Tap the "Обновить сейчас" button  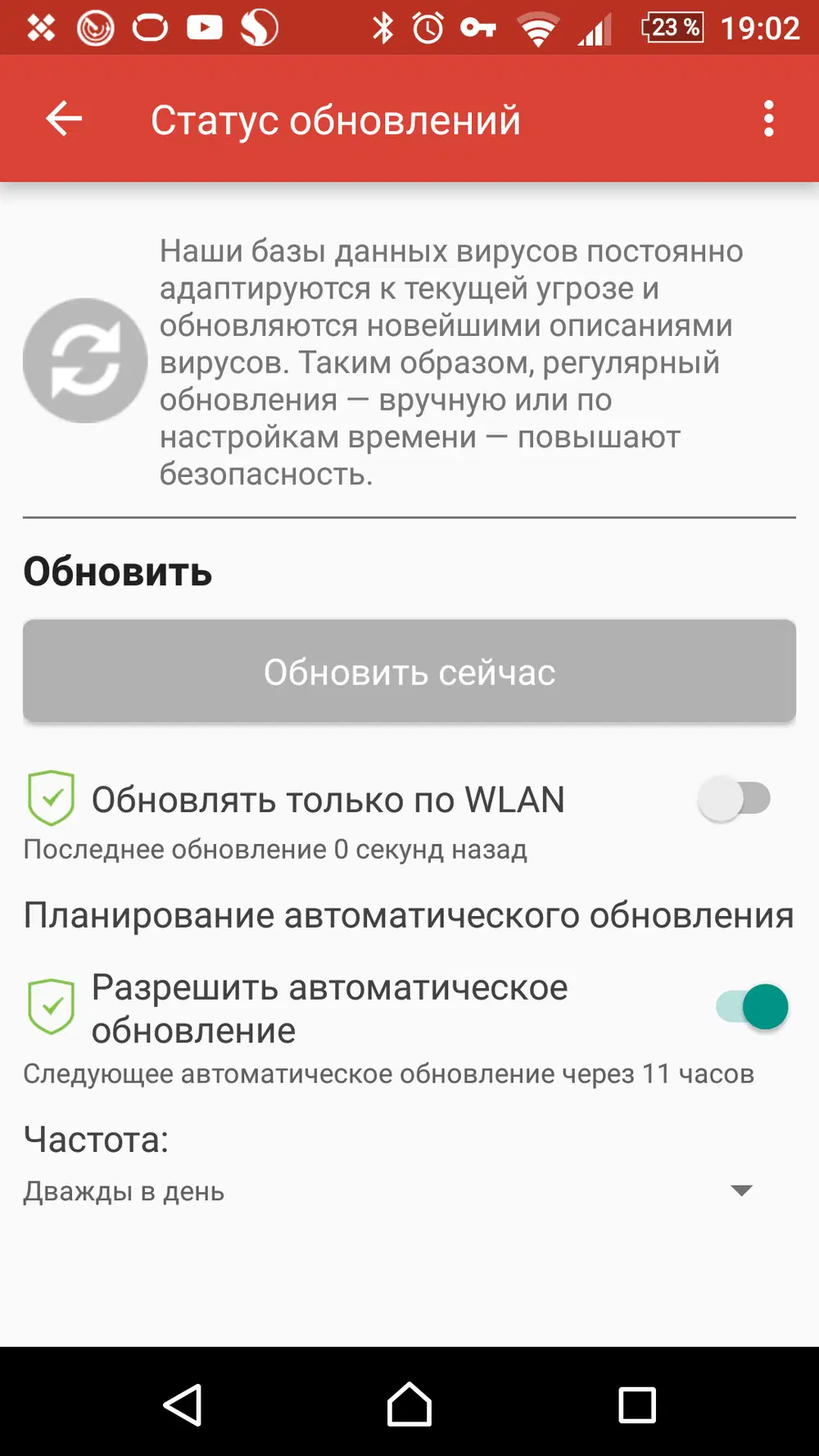click(409, 672)
